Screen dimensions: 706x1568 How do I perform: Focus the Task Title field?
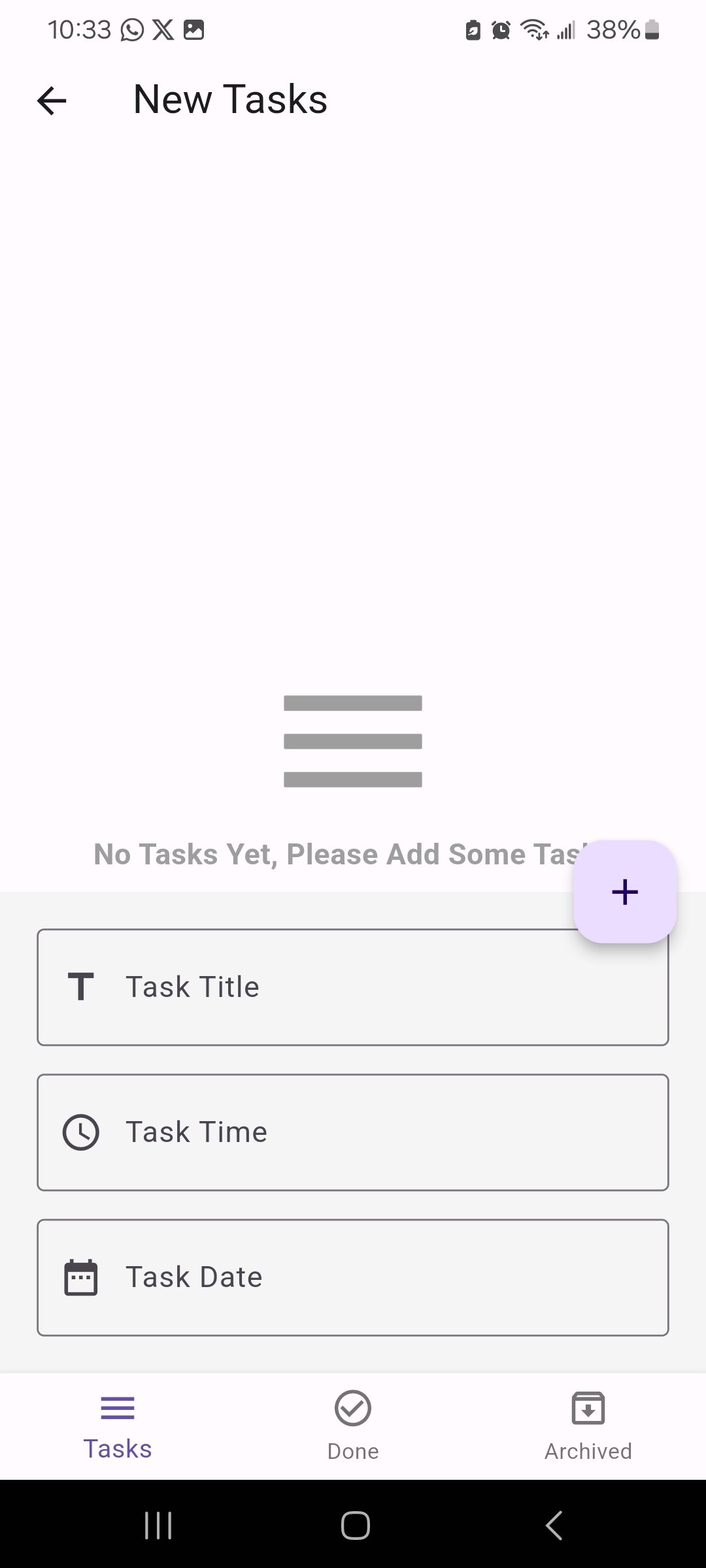[x=353, y=987]
